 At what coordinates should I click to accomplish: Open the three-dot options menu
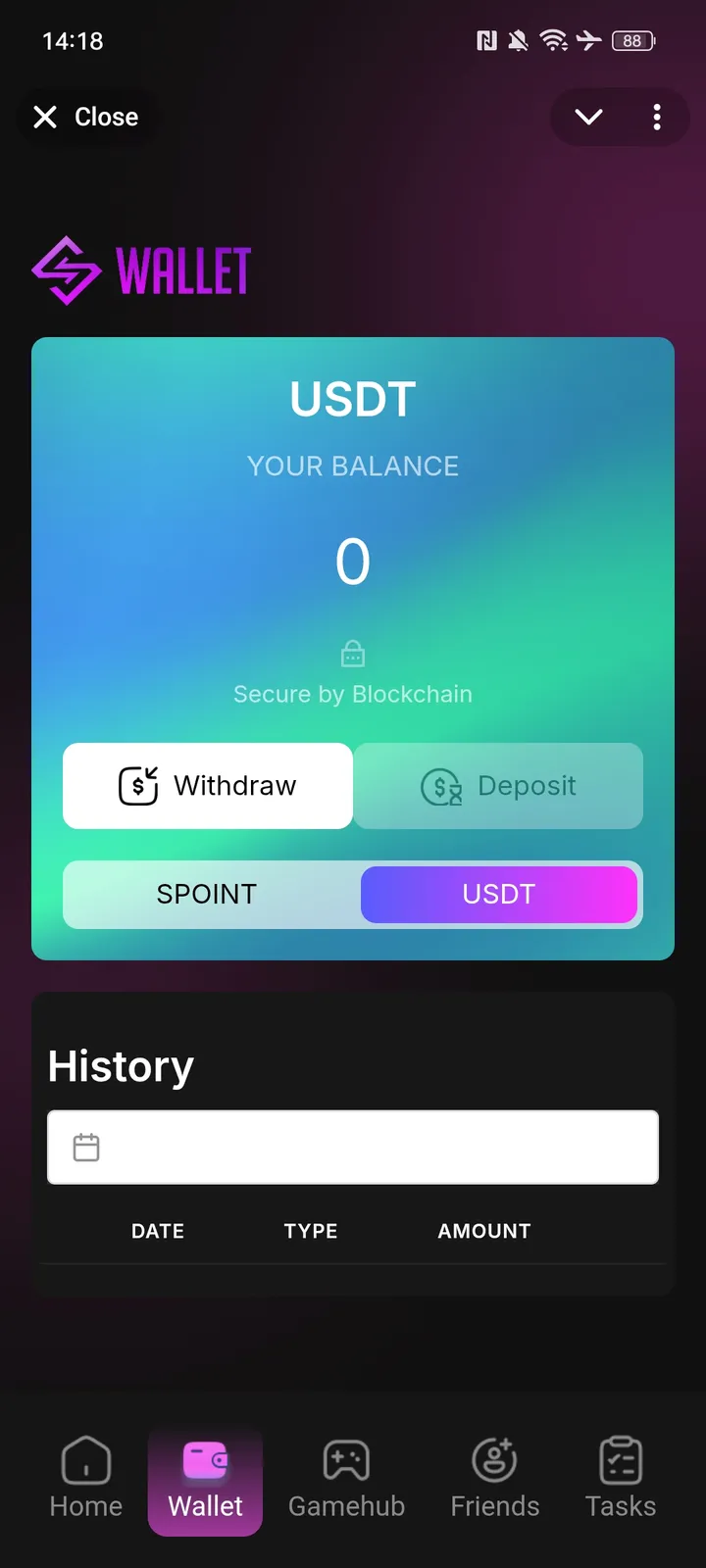pos(657,117)
